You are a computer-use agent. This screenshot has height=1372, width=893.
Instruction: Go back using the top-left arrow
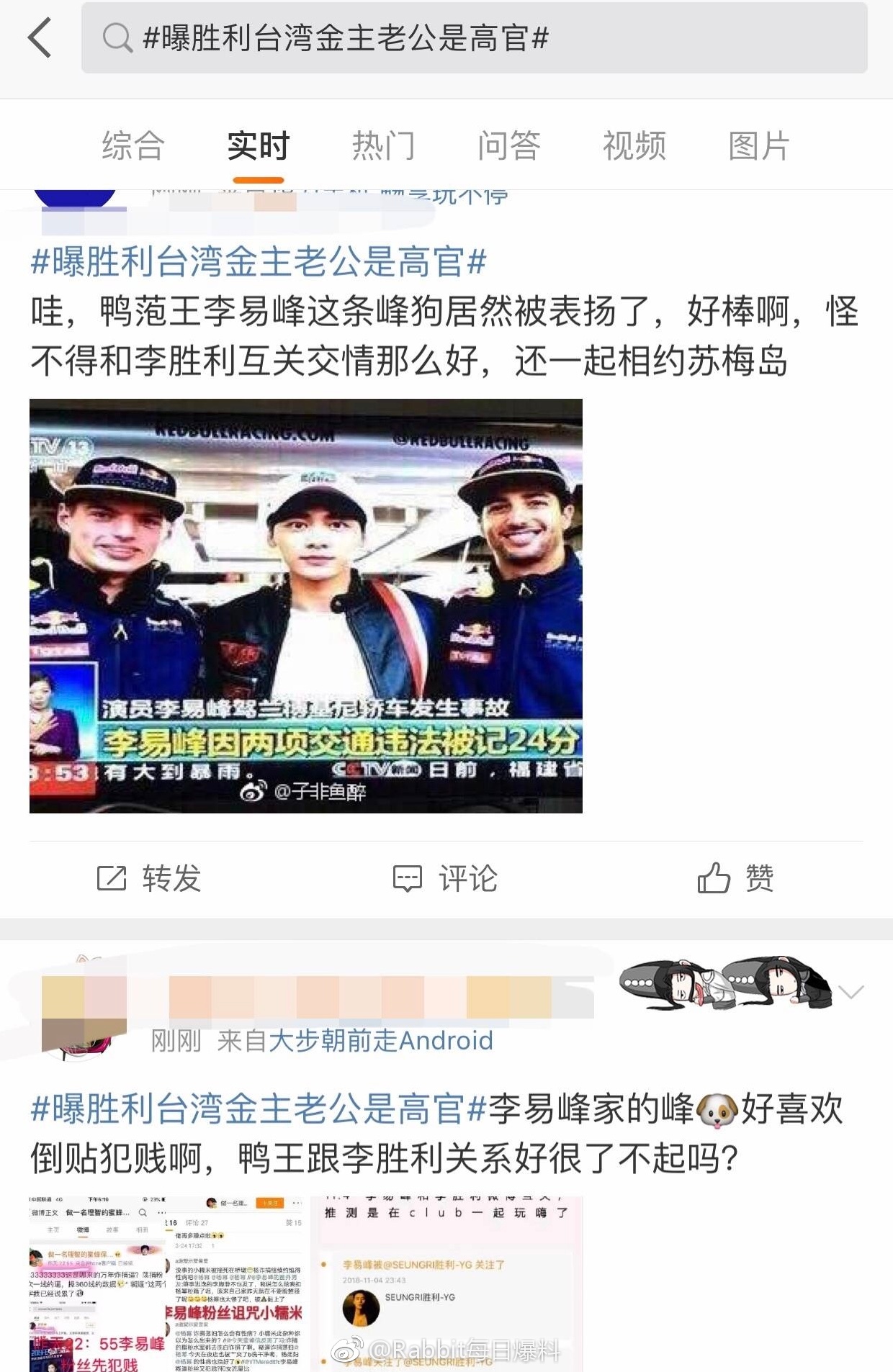pos(40,37)
